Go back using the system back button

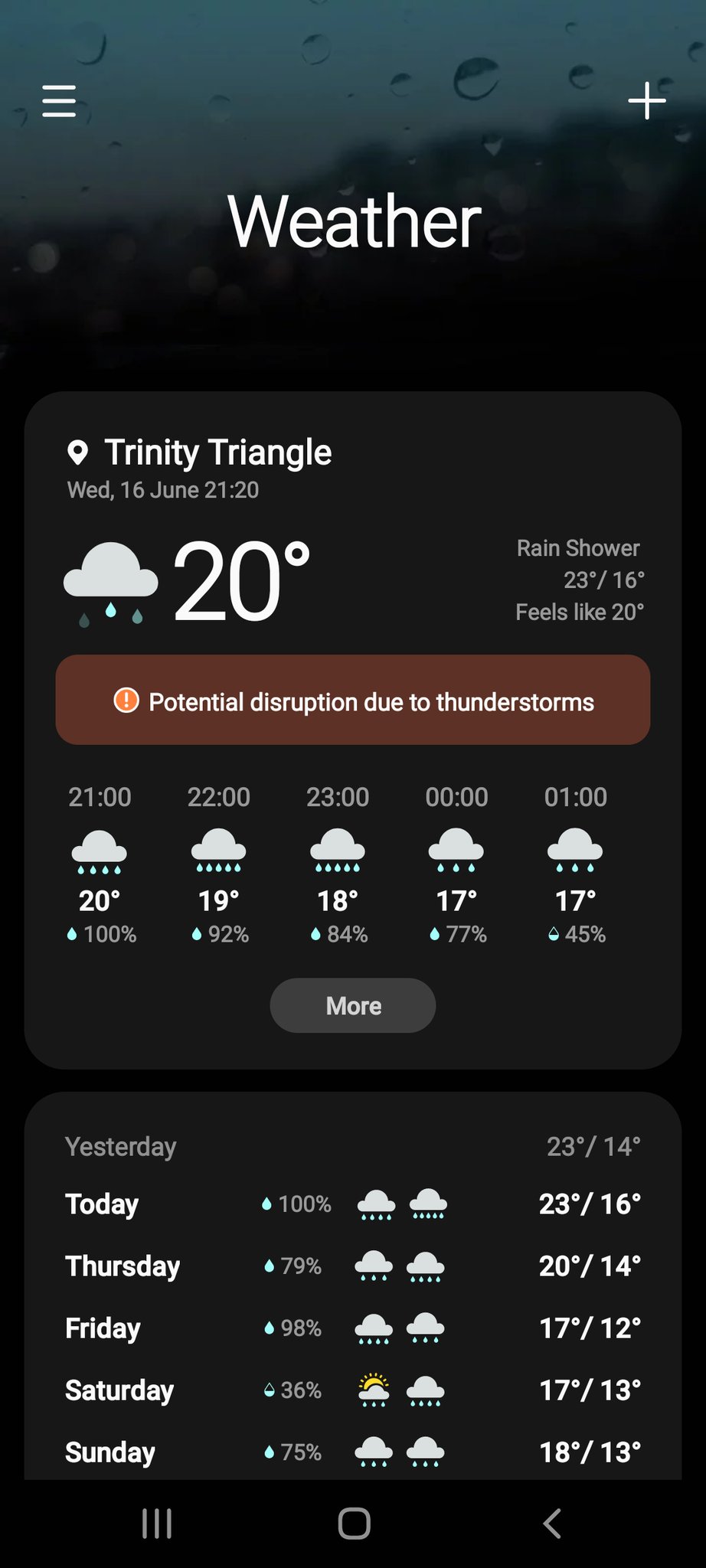click(x=552, y=1524)
